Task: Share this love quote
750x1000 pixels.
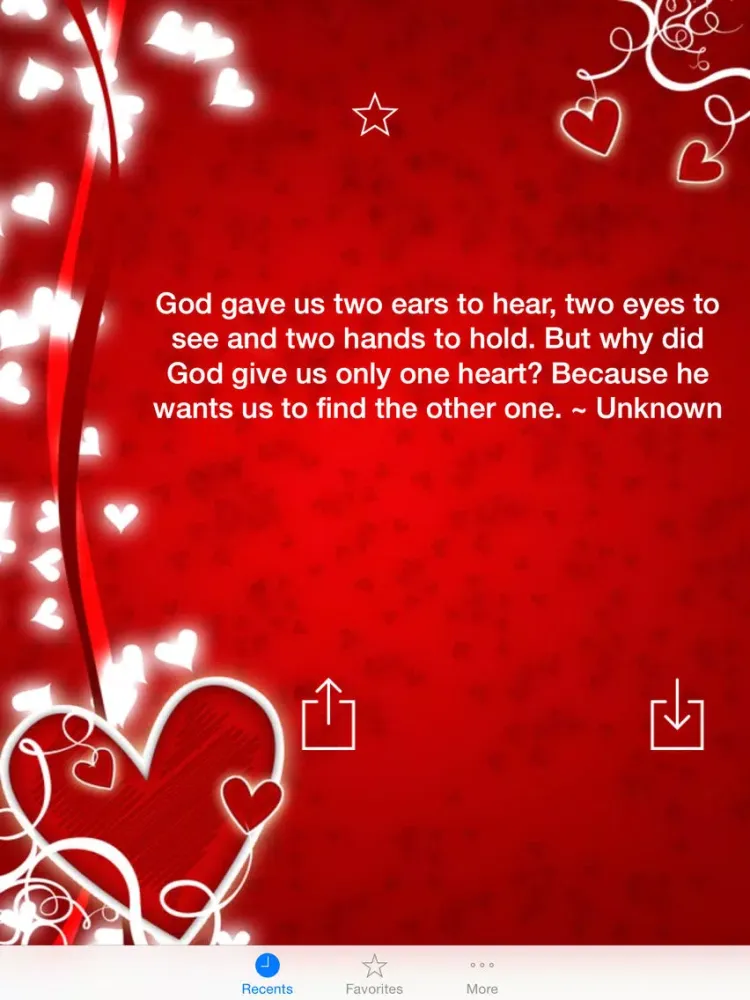Action: coord(329,714)
